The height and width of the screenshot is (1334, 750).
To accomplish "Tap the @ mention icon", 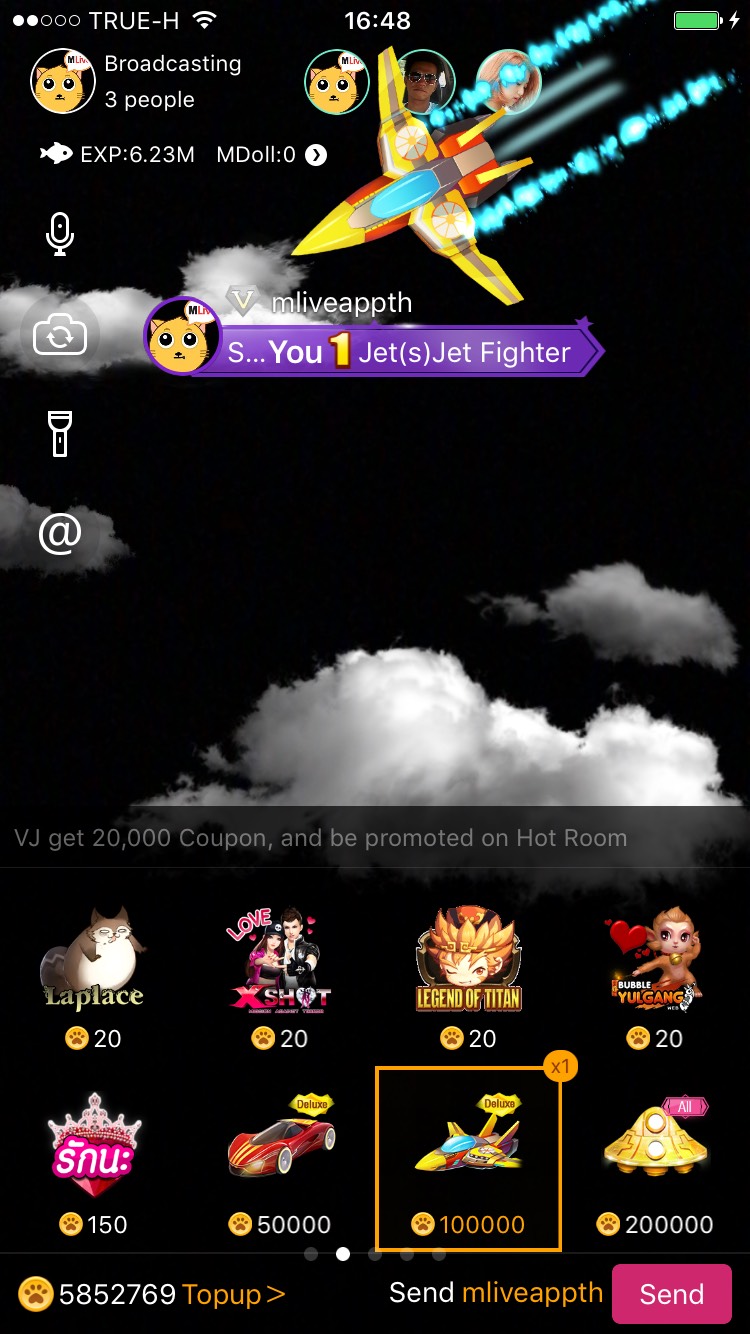I will 60,534.
